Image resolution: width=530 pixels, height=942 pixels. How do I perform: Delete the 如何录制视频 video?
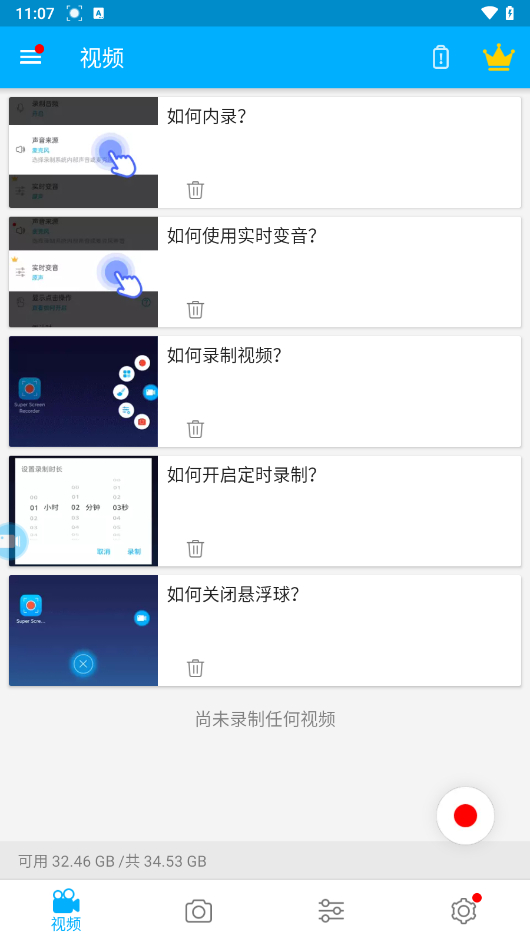coord(195,429)
